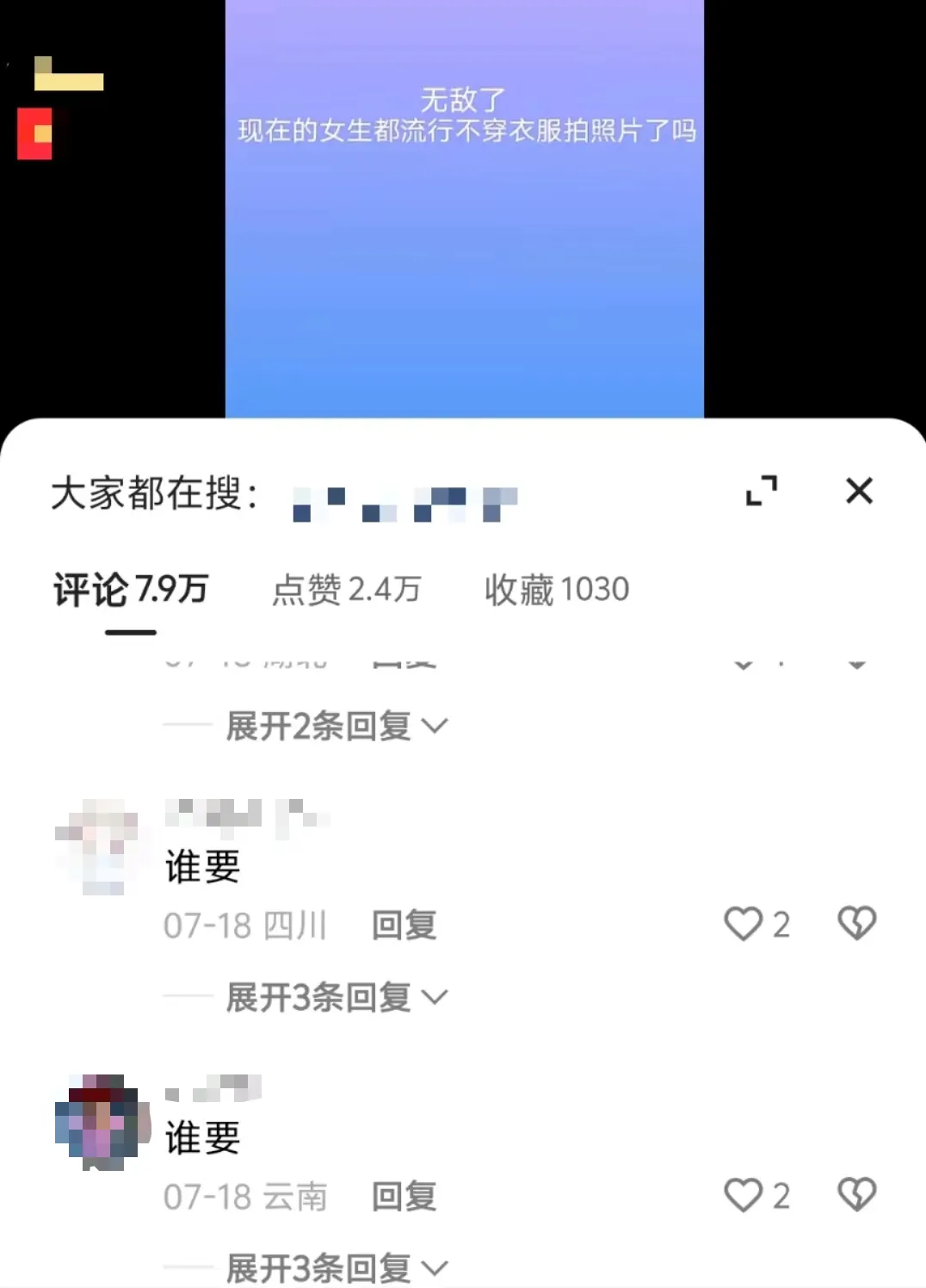
Task: Like the 云南 comment
Action: 744,1196
